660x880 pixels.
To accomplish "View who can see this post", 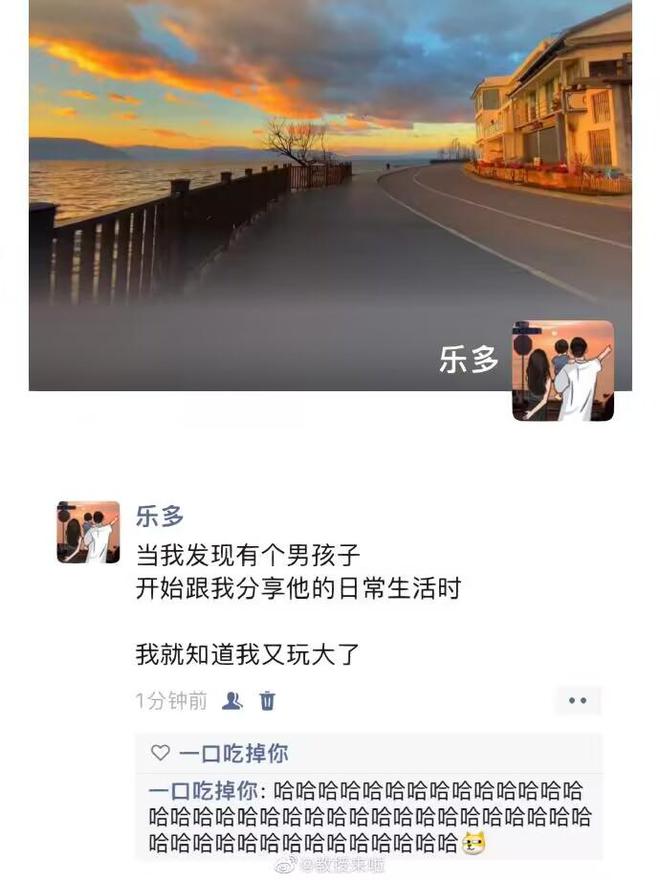I will pyautogui.click(x=232, y=701).
